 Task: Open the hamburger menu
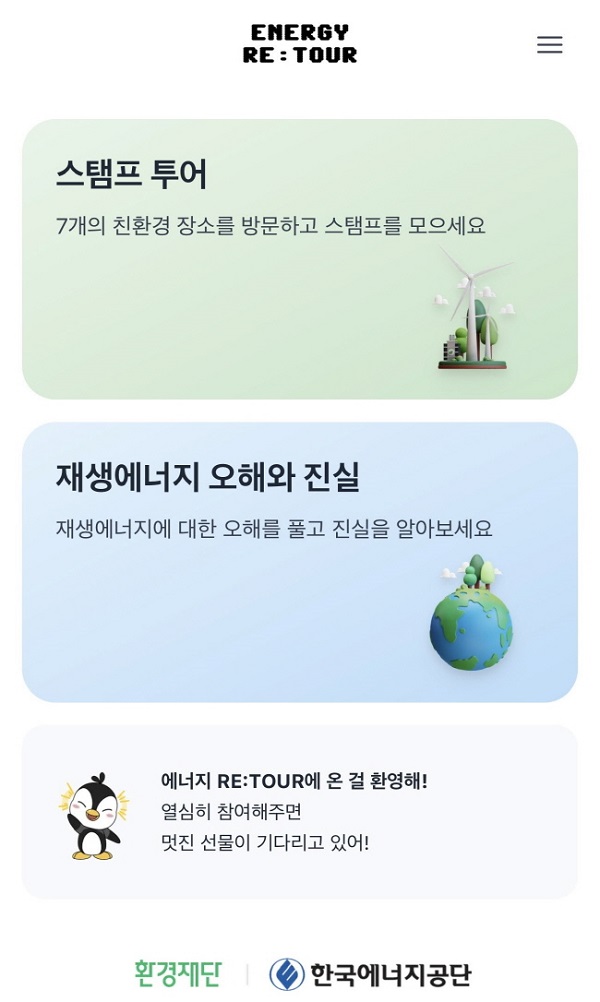point(549,45)
